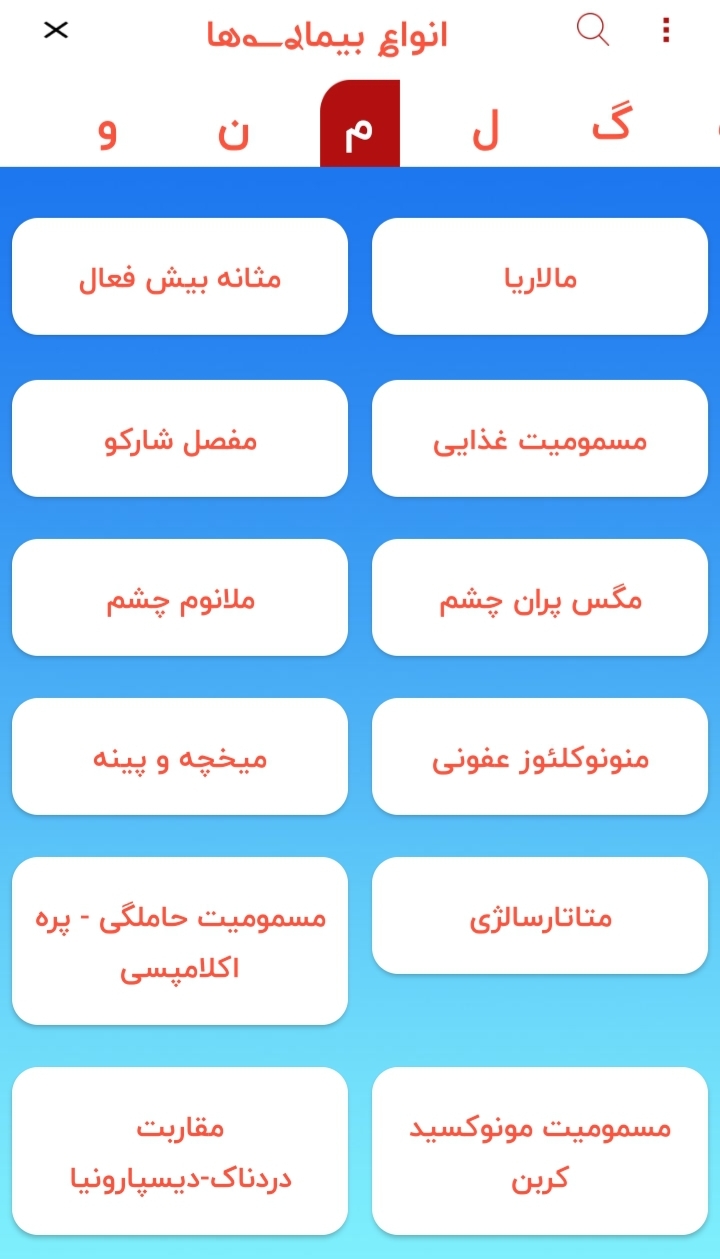
Task: Close the disease list with the X
Action: point(56,31)
